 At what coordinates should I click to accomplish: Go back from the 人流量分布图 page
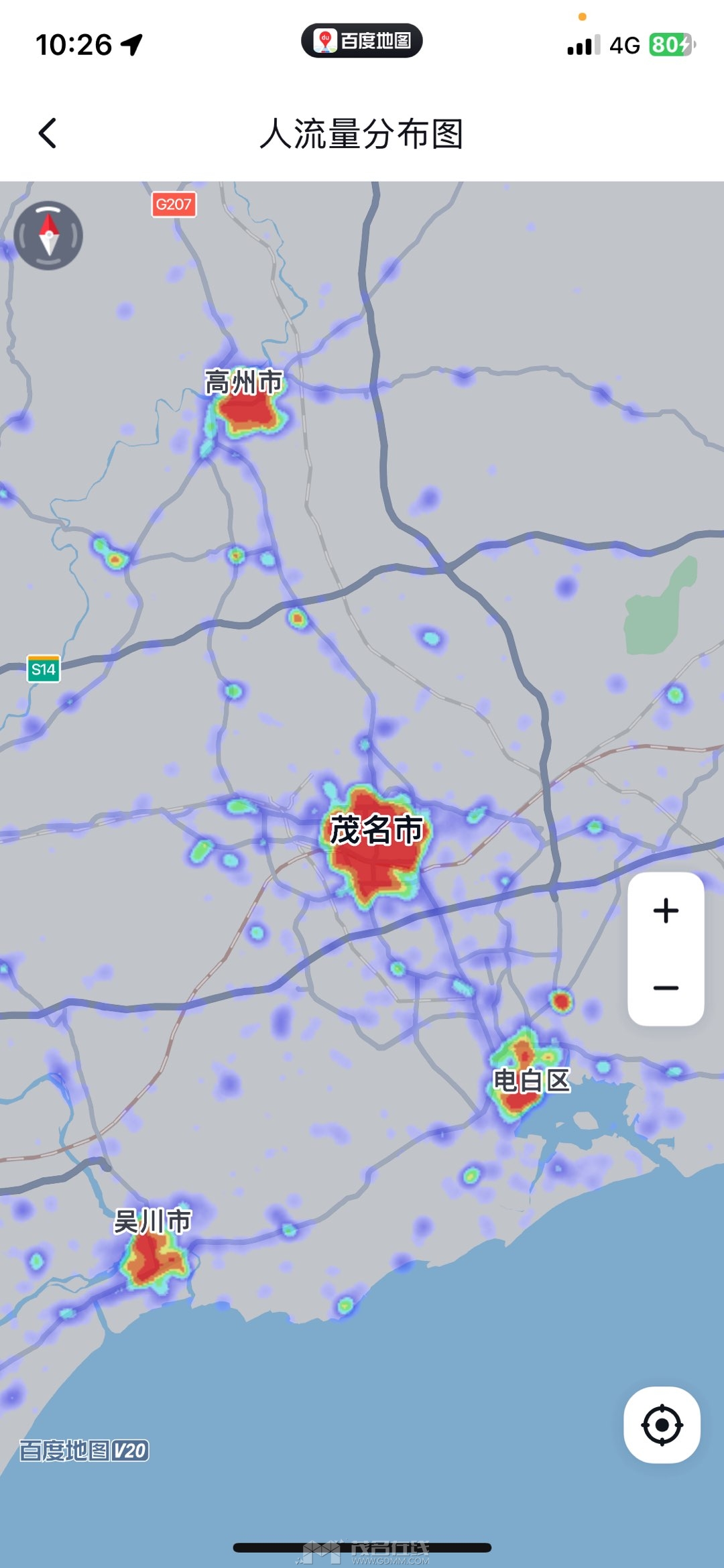(48, 133)
